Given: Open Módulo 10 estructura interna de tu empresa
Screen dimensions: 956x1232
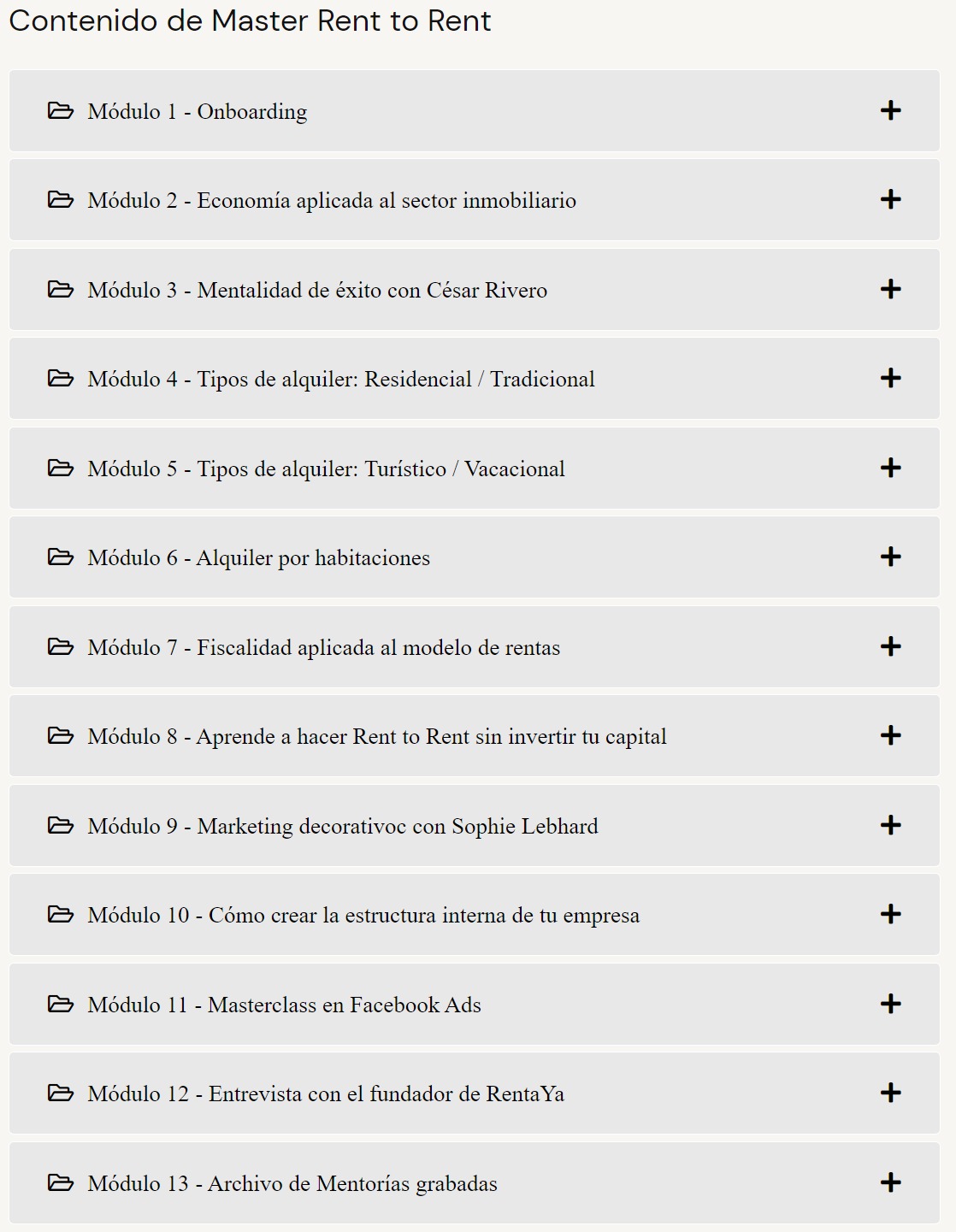Looking at the screenshot, I should pos(890,915).
